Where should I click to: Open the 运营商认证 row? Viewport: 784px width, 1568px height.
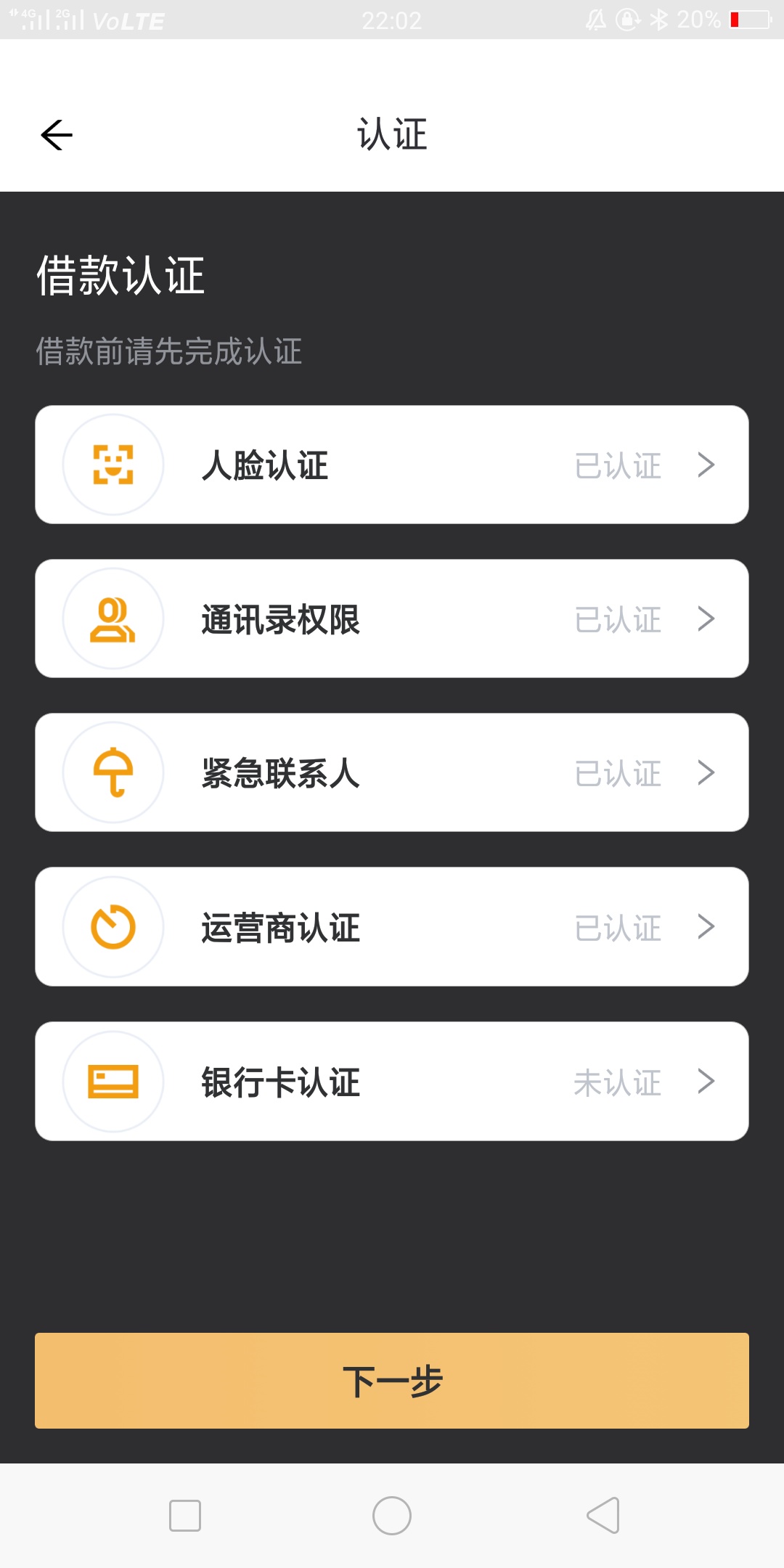(392, 926)
